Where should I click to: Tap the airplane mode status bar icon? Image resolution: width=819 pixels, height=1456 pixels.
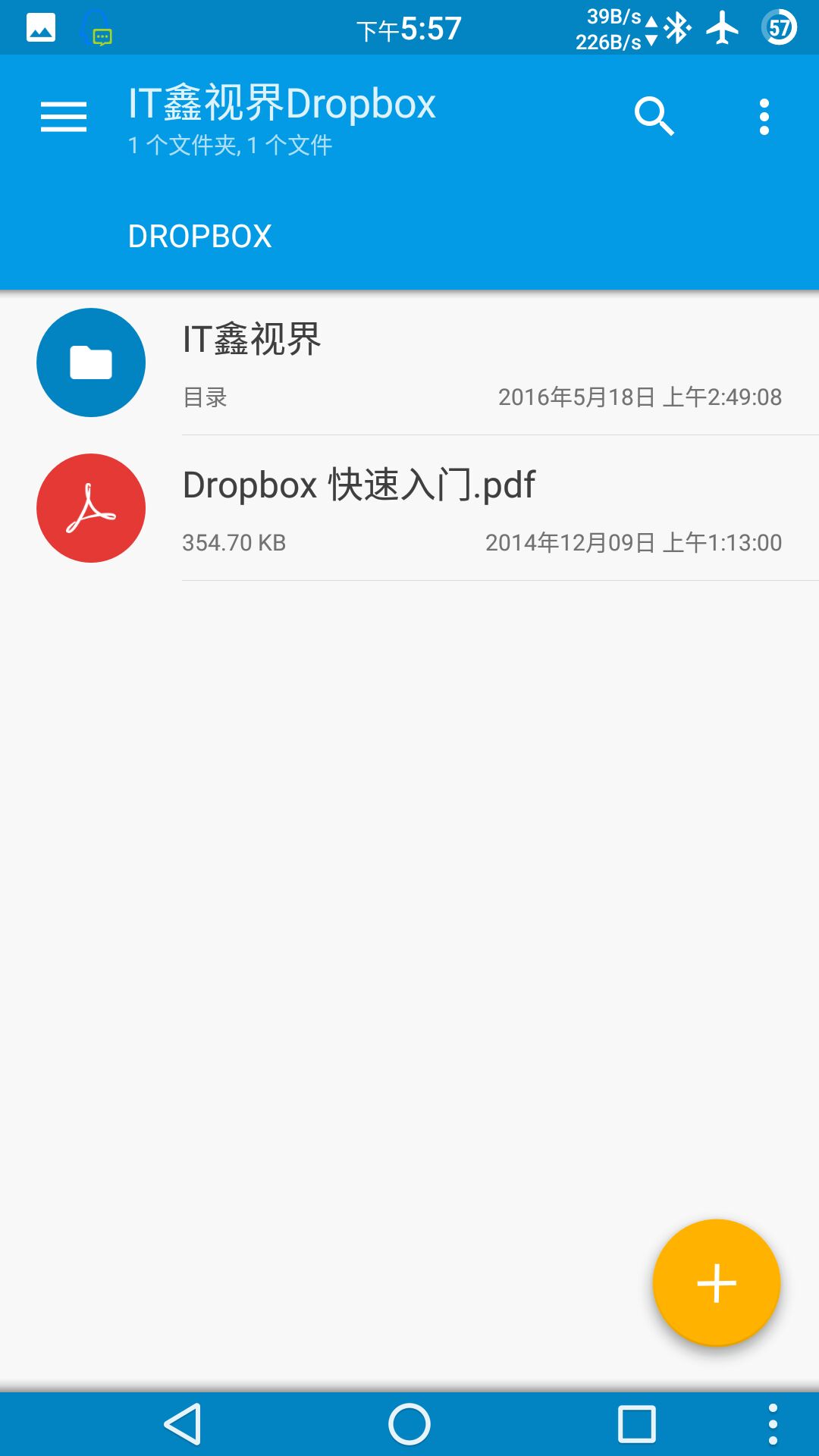tap(720, 27)
